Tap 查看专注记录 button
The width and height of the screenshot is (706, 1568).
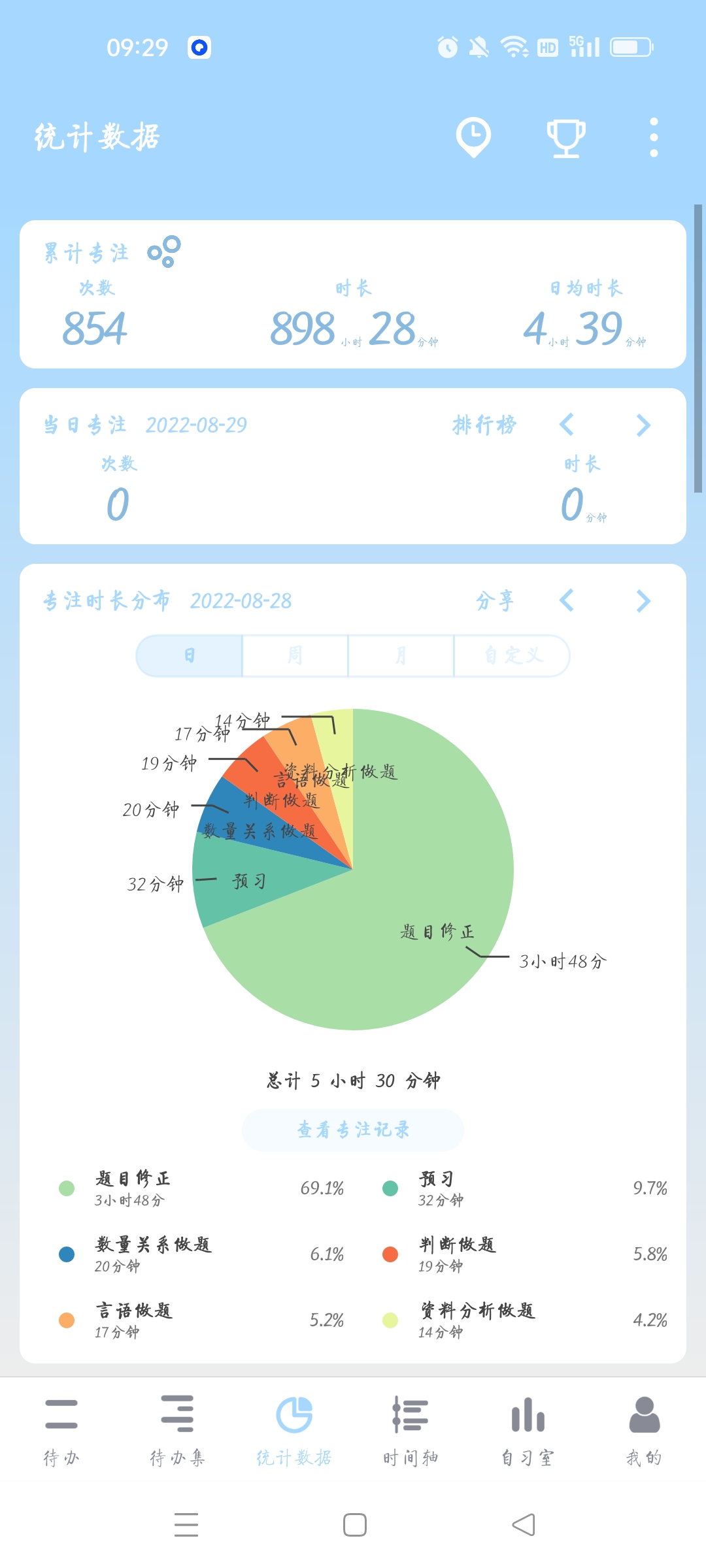(353, 1130)
